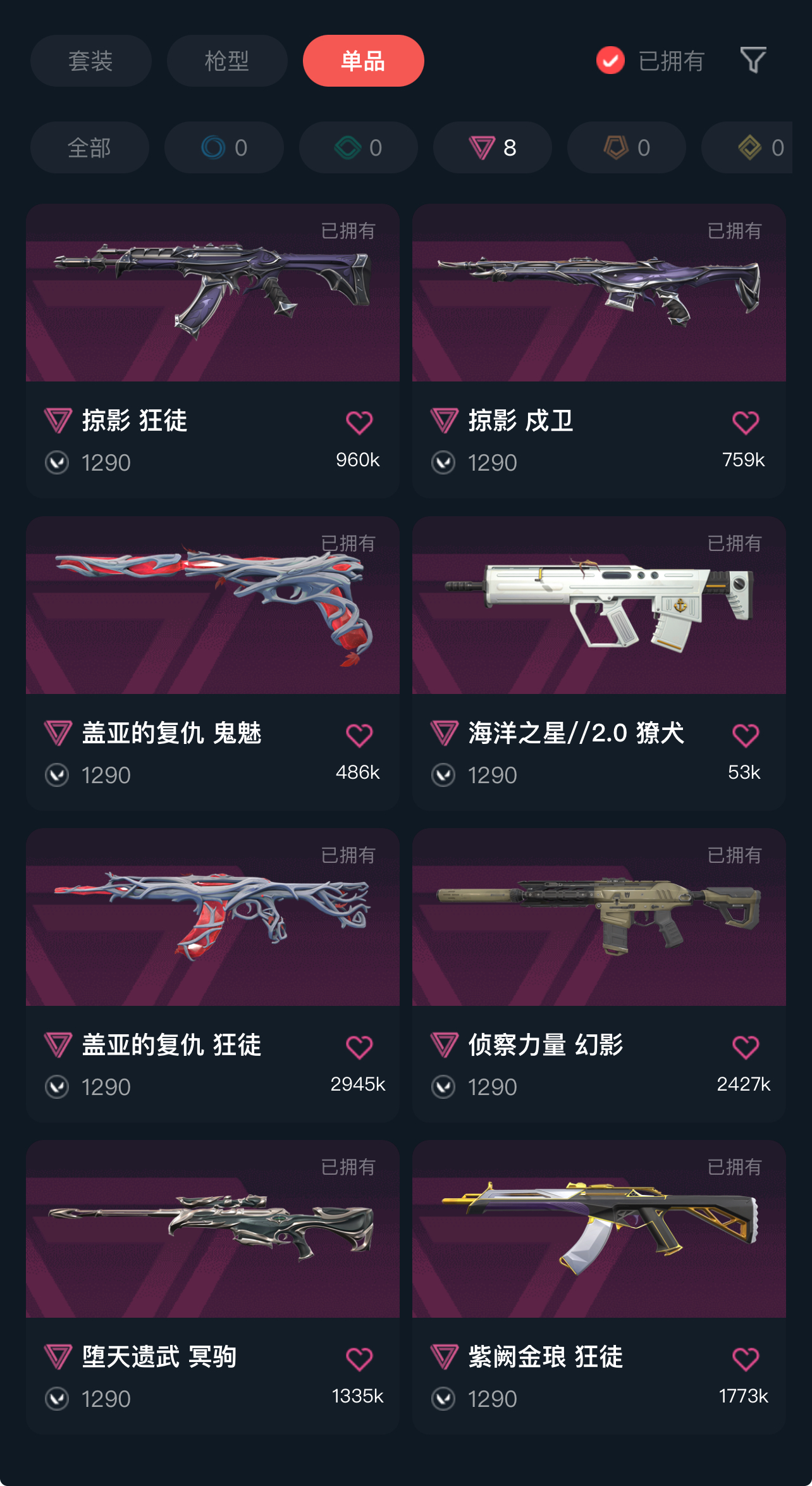Open the 盖亚的复仇 鬼魅 skin card

tap(212, 663)
